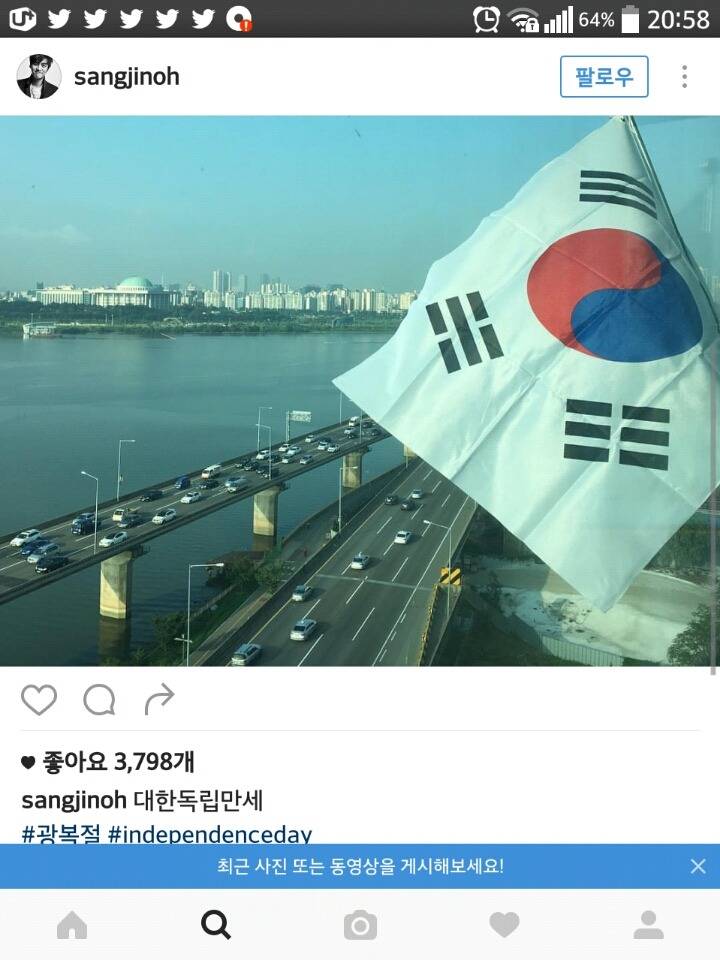Share the post with the arrow icon
Screen dimensions: 720x960
pyautogui.click(x=159, y=700)
